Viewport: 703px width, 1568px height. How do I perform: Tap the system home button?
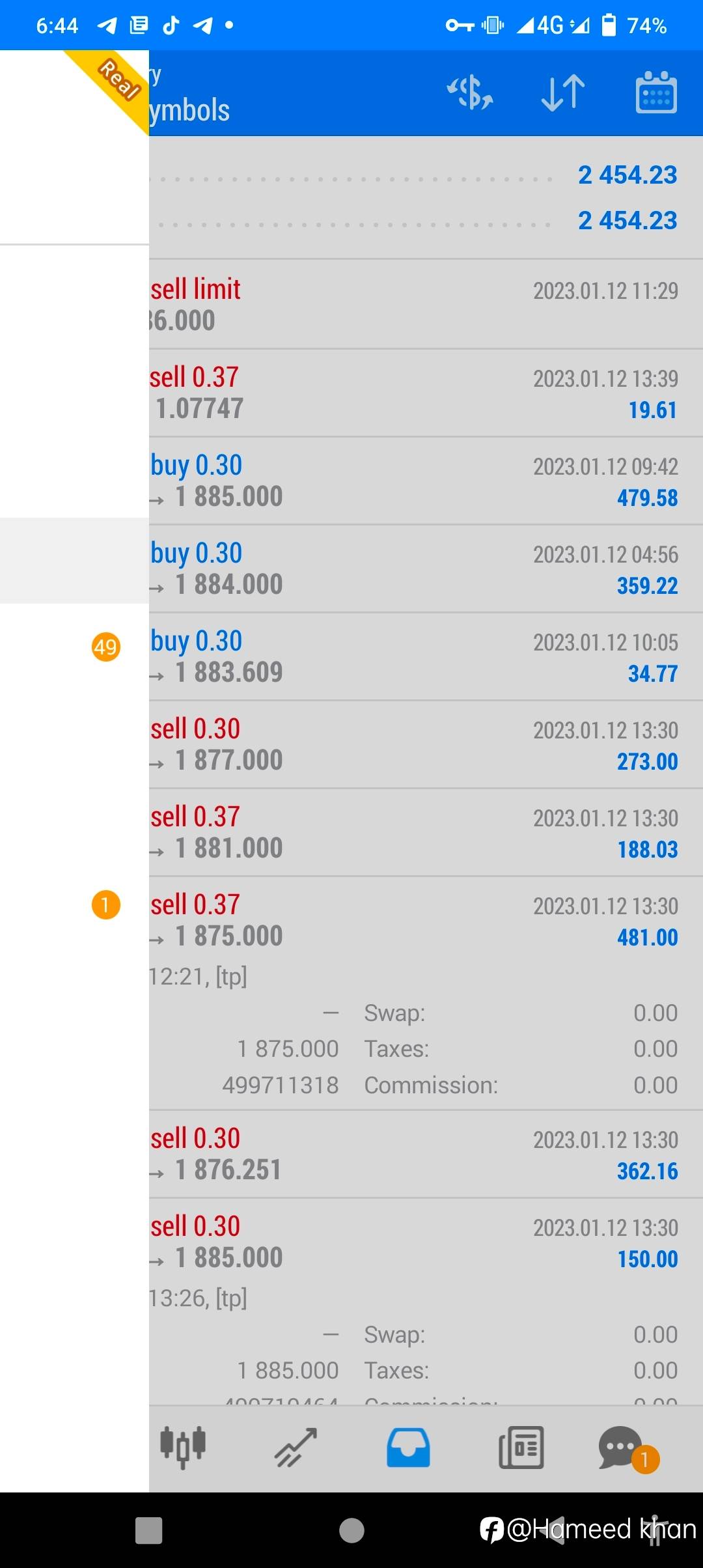pyautogui.click(x=351, y=1530)
